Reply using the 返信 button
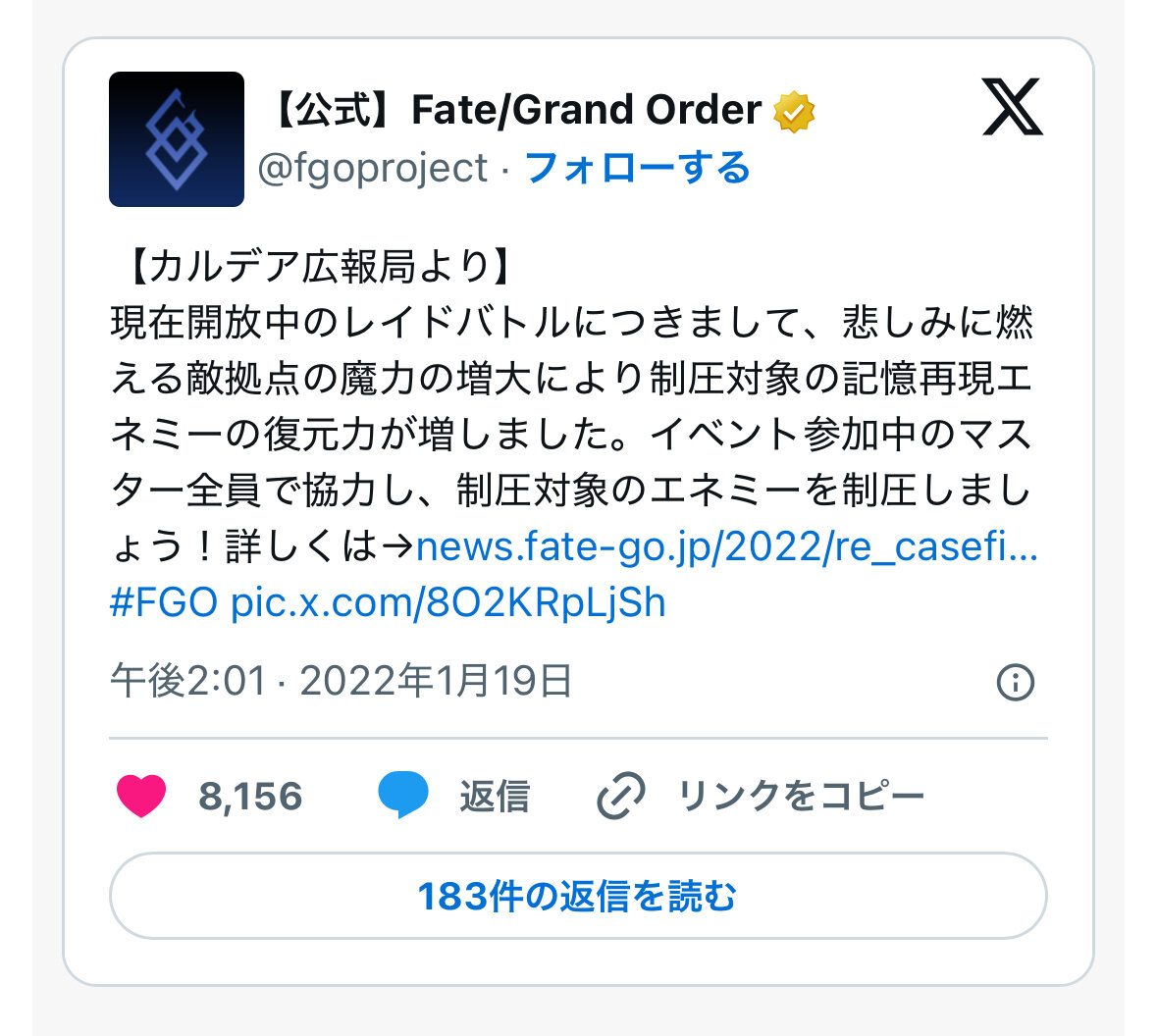 [453, 797]
